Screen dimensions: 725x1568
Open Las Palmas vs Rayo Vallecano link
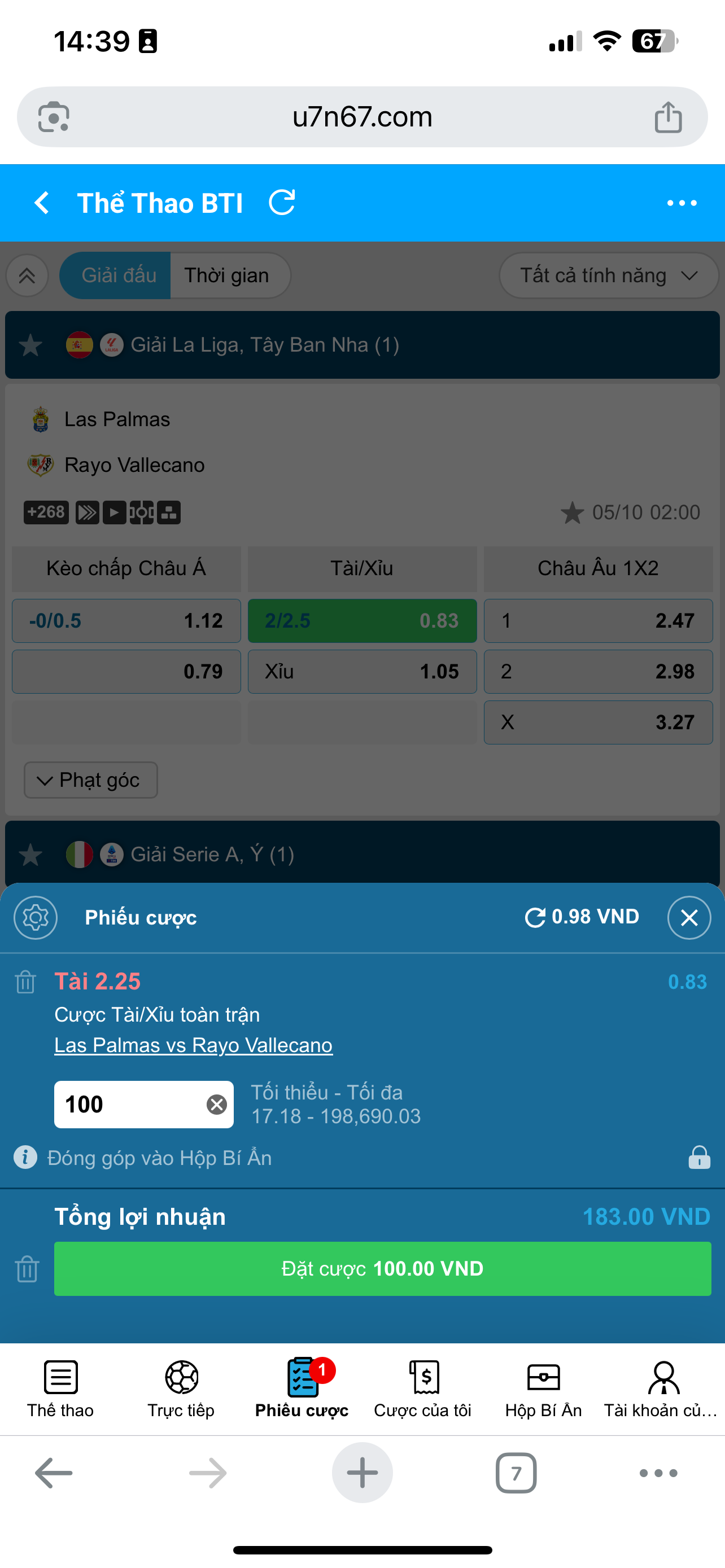(x=194, y=1045)
